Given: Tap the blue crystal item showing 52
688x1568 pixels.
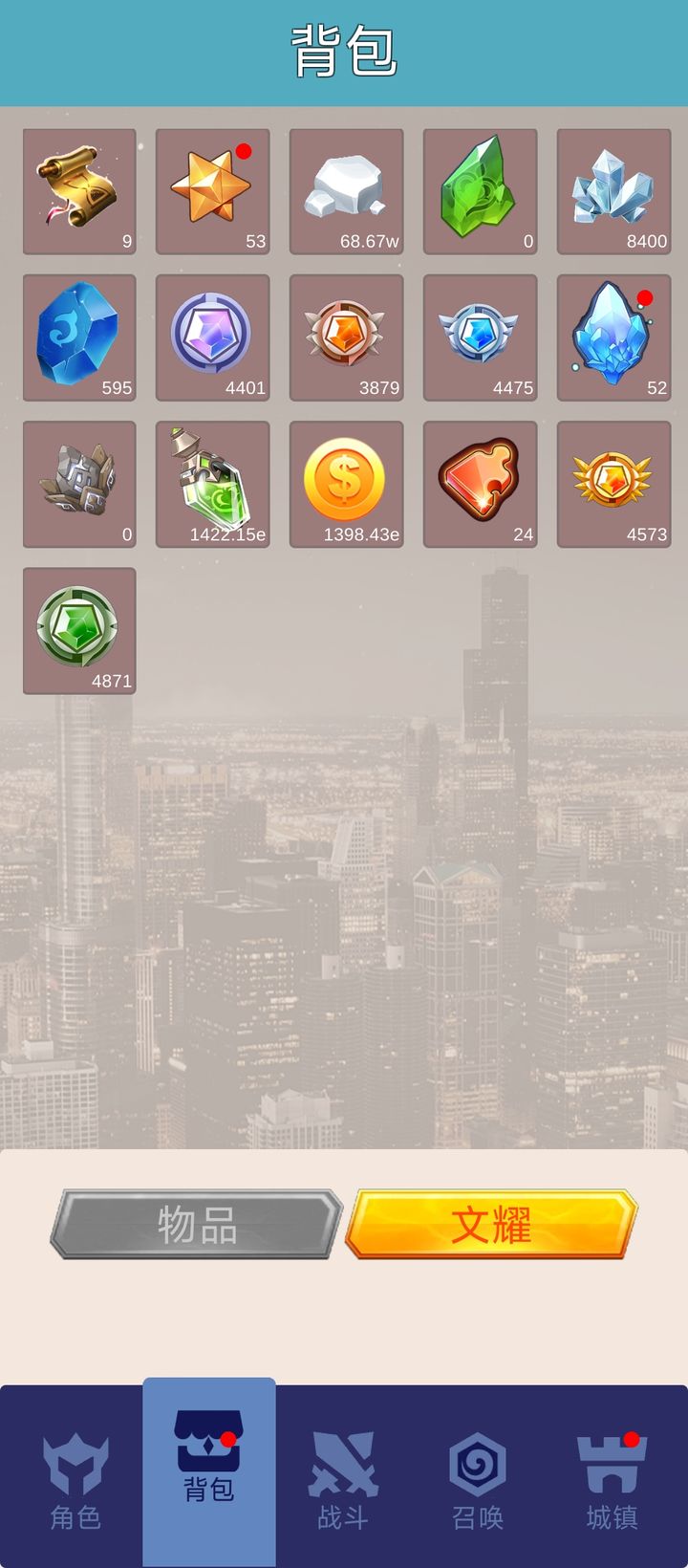Looking at the screenshot, I should (614, 338).
